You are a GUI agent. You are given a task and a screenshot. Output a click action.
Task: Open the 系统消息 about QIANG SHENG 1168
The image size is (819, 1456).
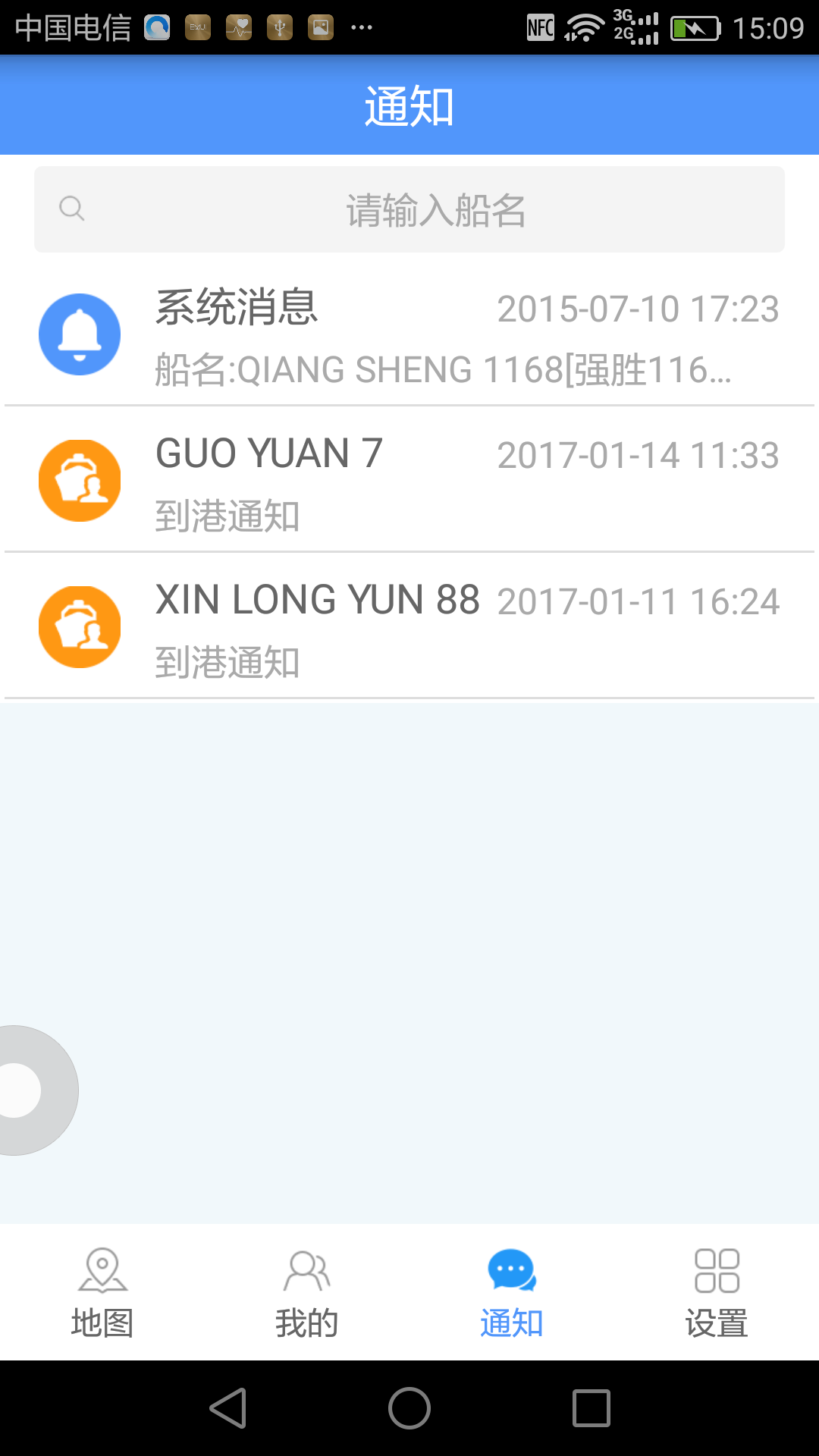point(409,334)
